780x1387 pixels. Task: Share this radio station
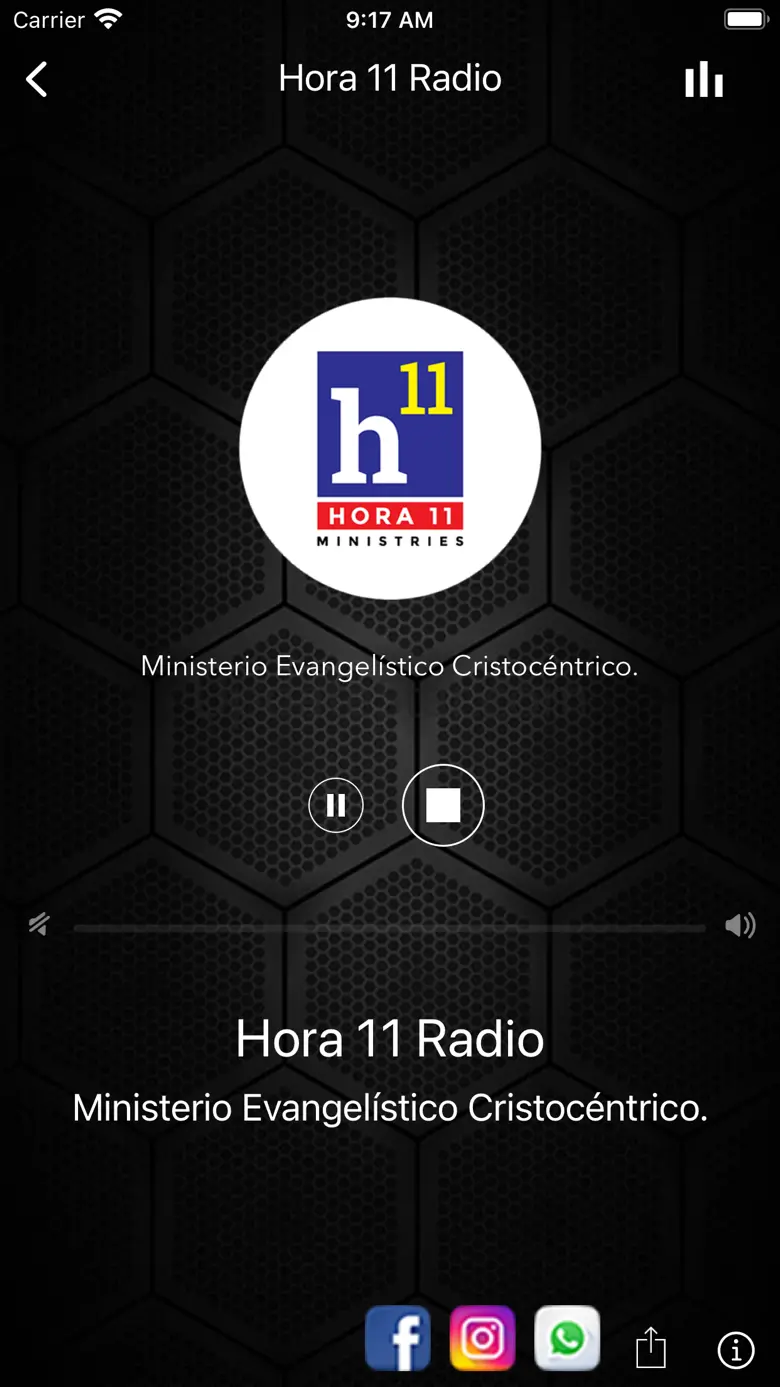click(x=651, y=1347)
